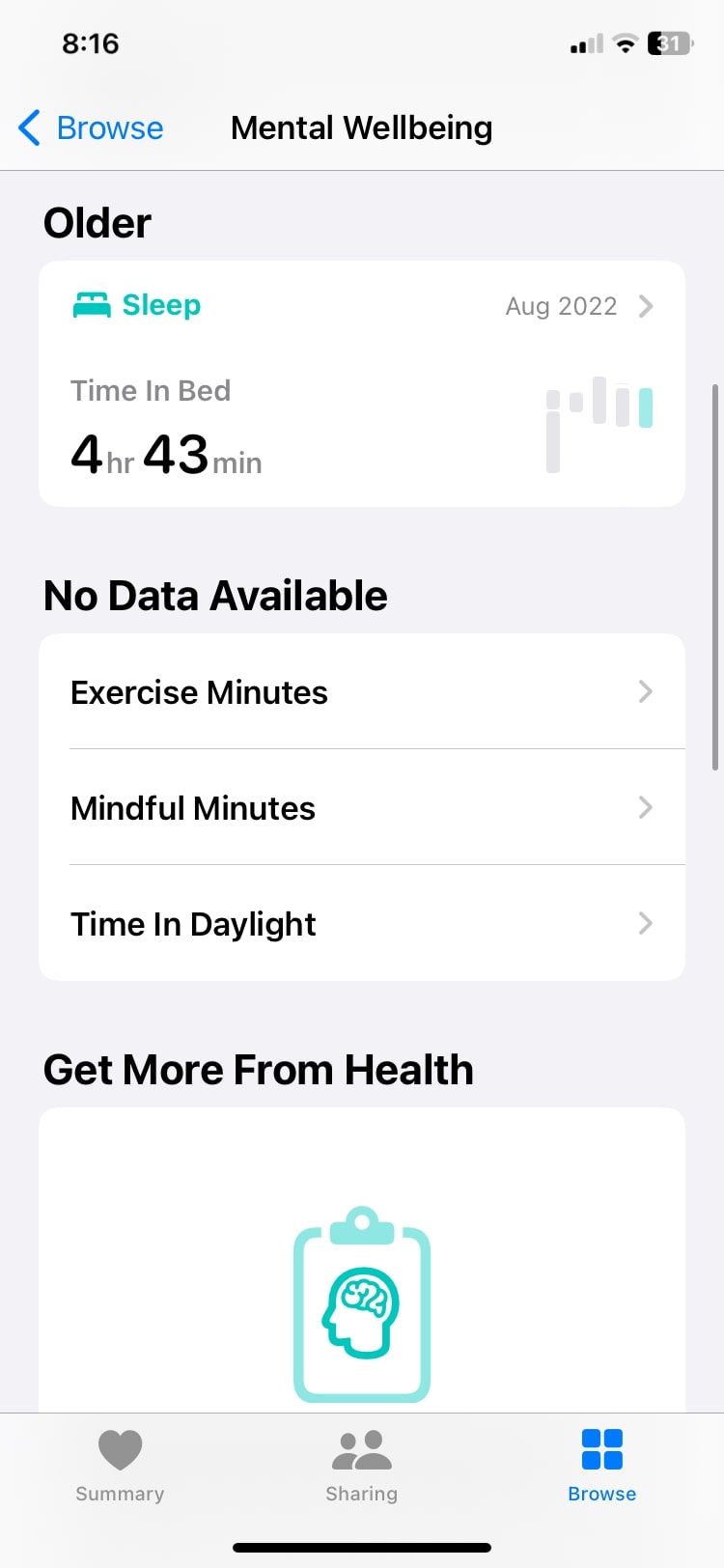
Task: Tap the bed icon on the Sleep card
Action: (93, 304)
